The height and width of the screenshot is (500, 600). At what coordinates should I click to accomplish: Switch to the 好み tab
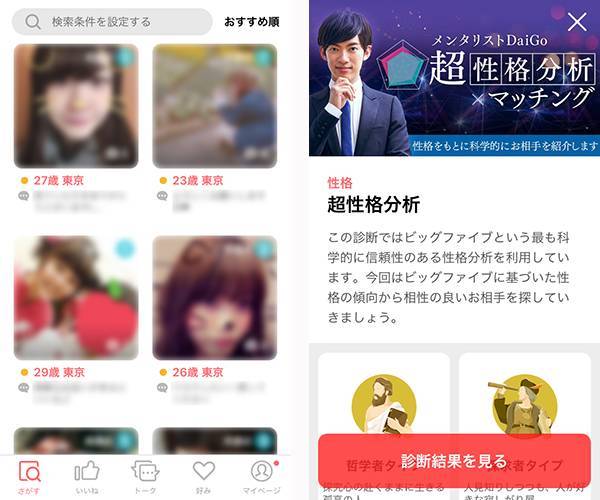tap(203, 475)
